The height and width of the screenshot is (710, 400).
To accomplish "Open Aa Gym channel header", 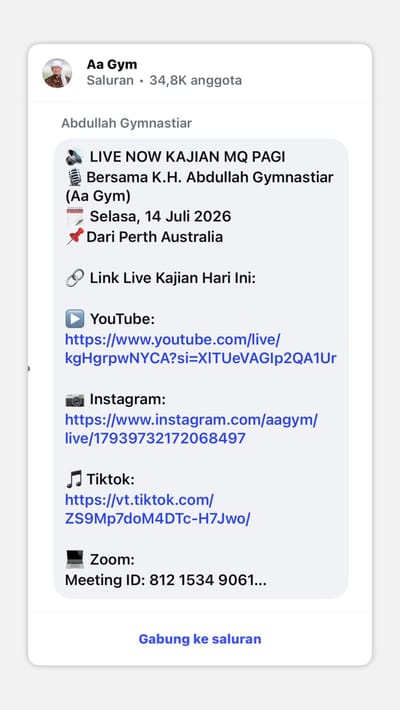I will [200, 72].
